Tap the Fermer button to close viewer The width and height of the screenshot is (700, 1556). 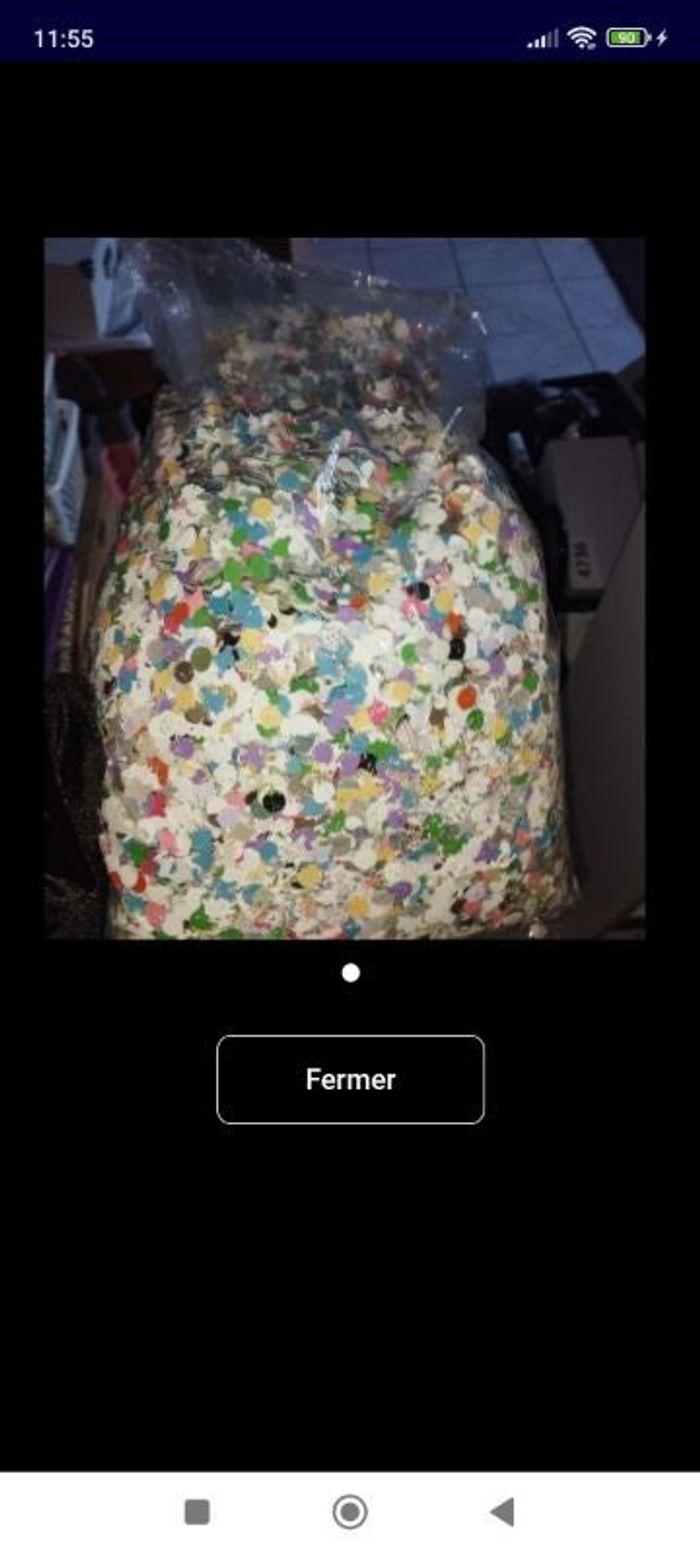coord(350,1079)
